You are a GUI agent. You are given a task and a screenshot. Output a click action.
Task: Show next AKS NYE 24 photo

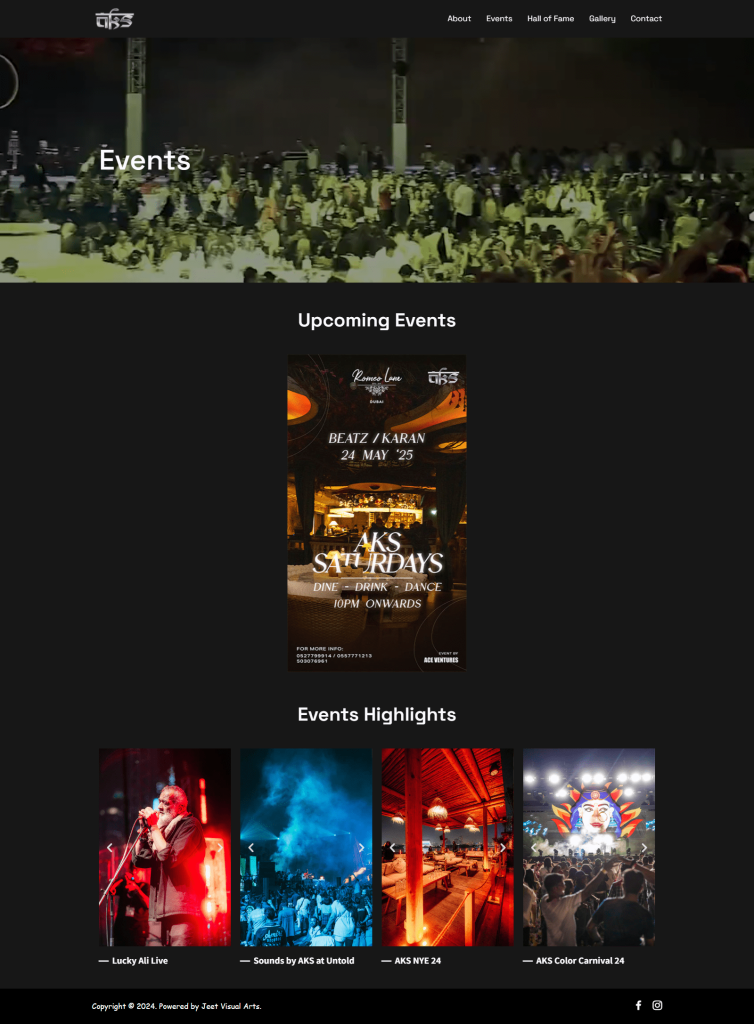(502, 848)
